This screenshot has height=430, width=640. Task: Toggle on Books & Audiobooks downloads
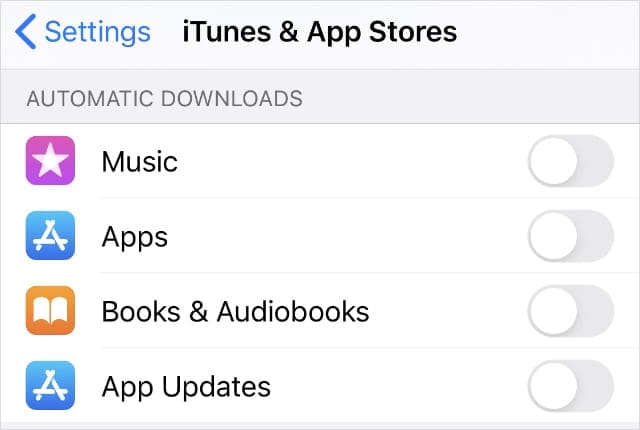coord(569,311)
